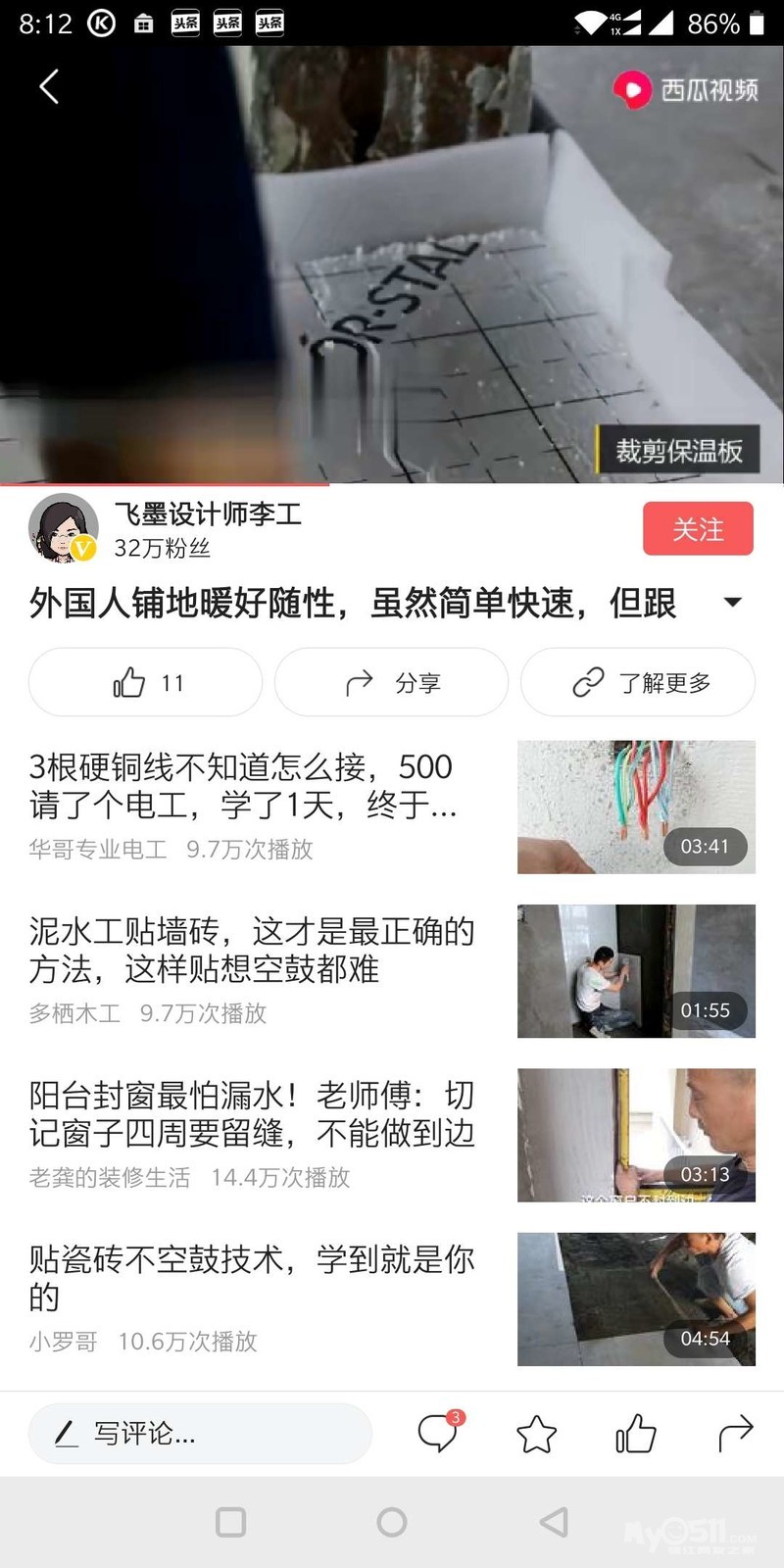784x1568 pixels.
Task: Open the 了解更多 link button
Action: [638, 683]
